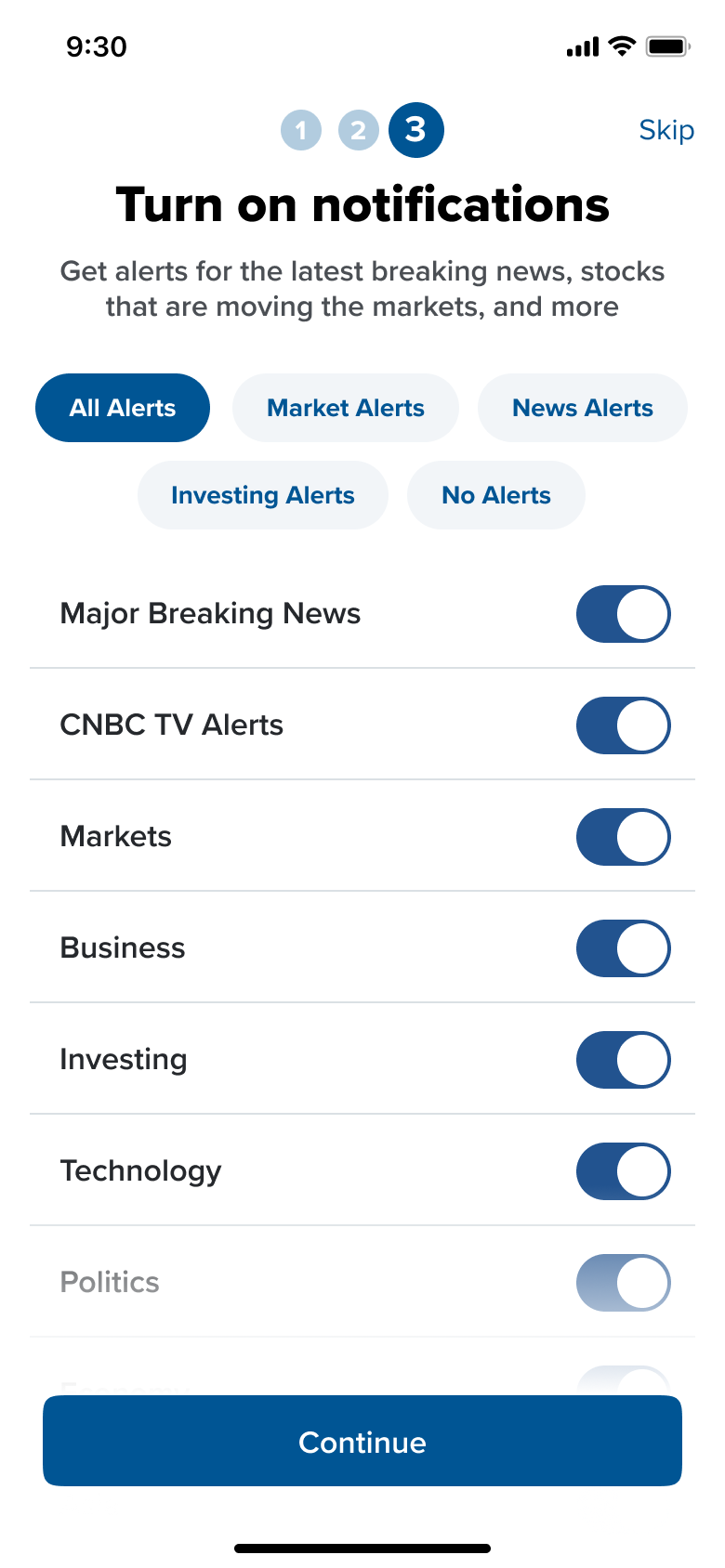Go back to step 1 indicator
Viewport: 725px width, 1568px height.
click(x=301, y=130)
